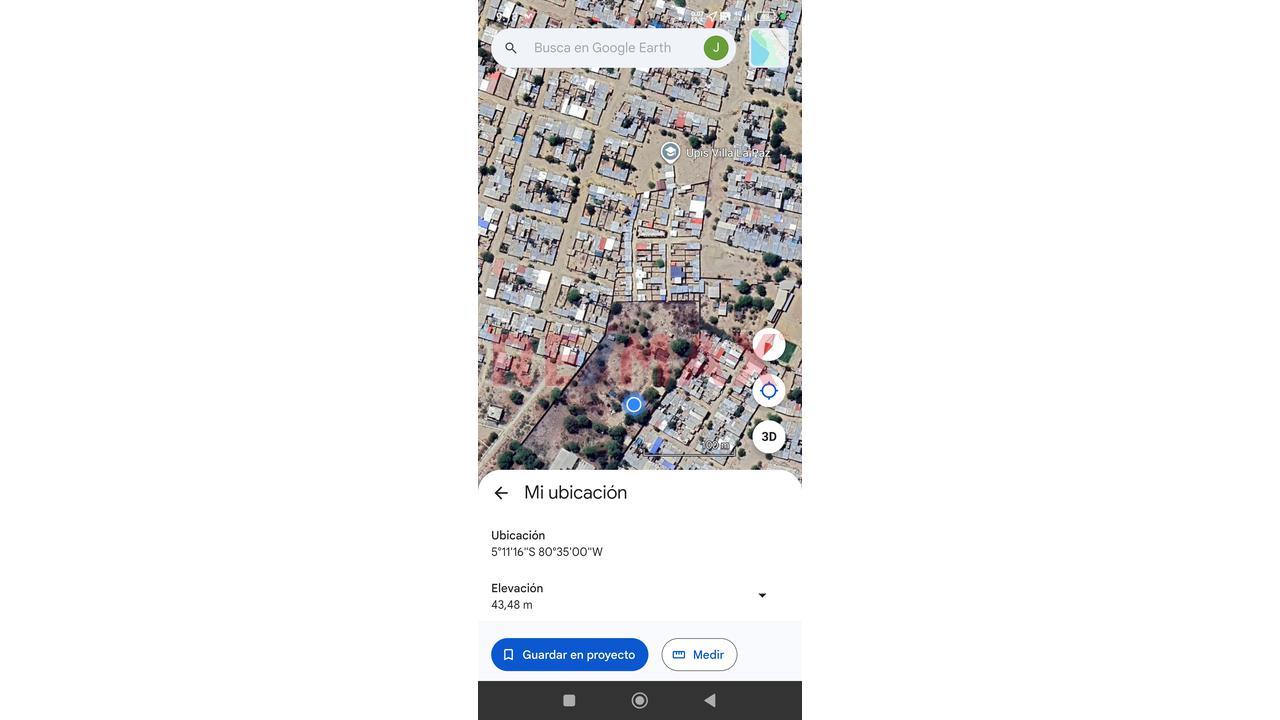
Task: Tap the Busca en Google Earth search field
Action: pyautogui.click(x=602, y=48)
